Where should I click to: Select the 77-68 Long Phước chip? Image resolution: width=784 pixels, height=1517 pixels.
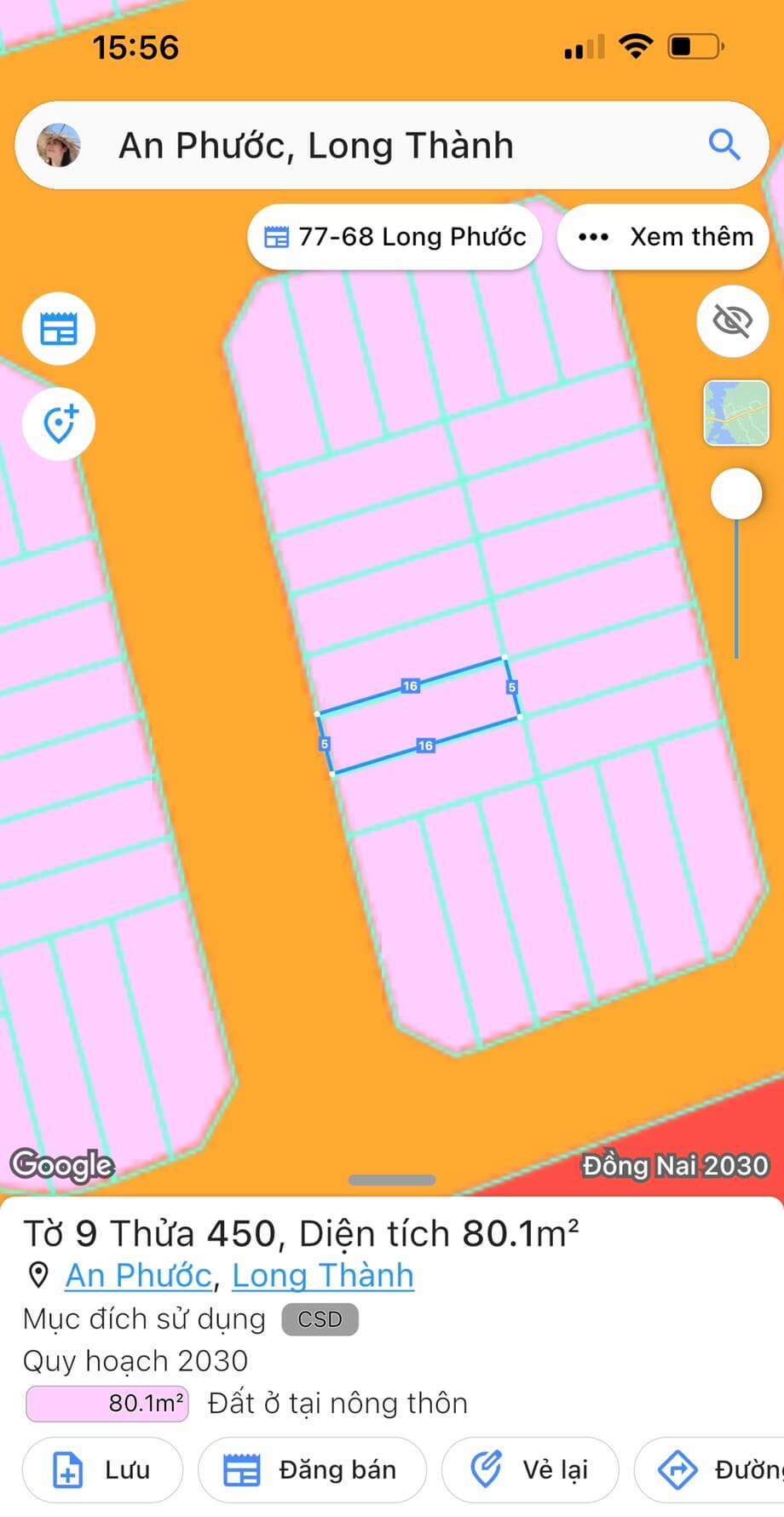point(395,237)
